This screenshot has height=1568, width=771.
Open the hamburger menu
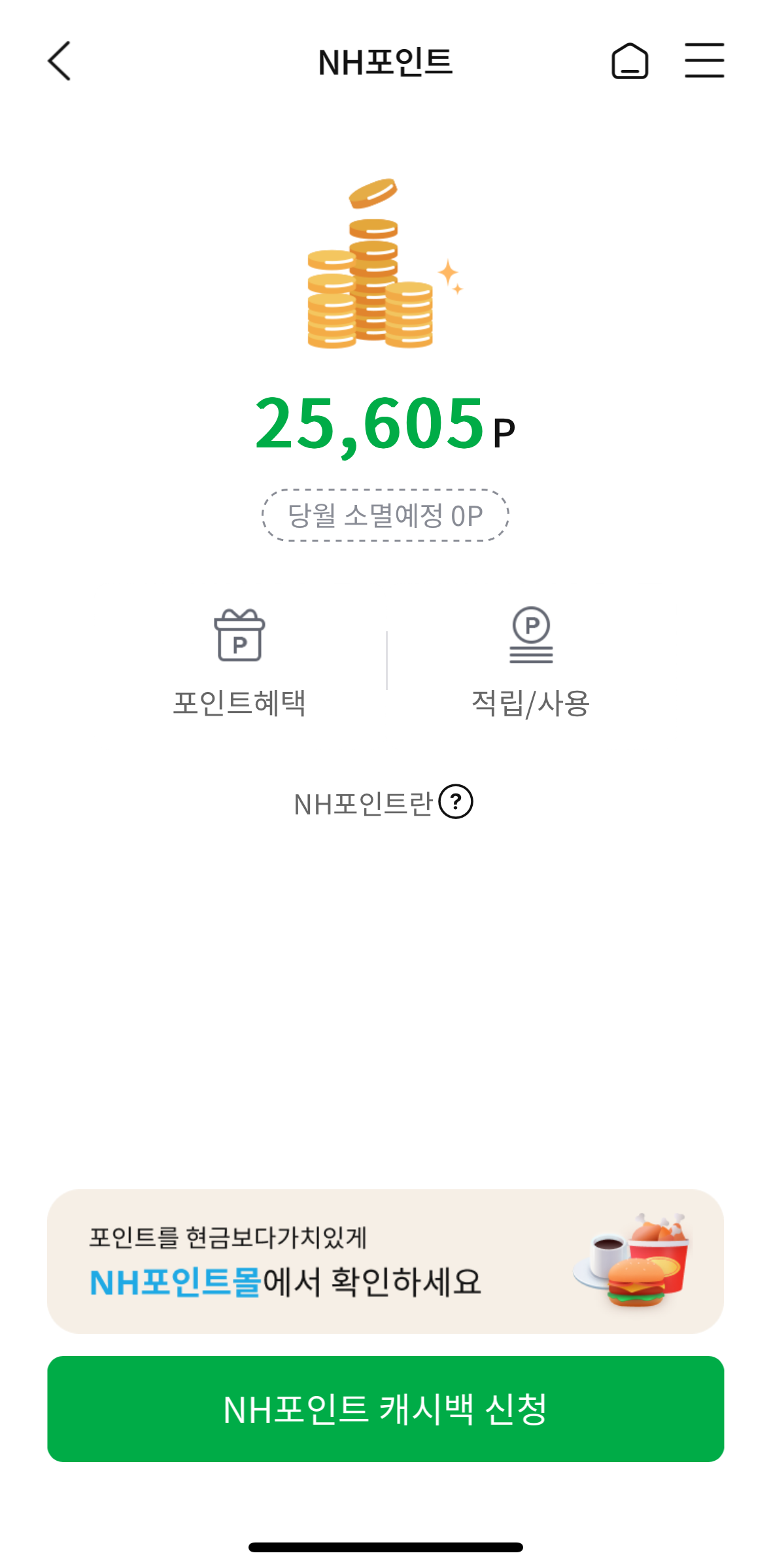click(x=704, y=61)
